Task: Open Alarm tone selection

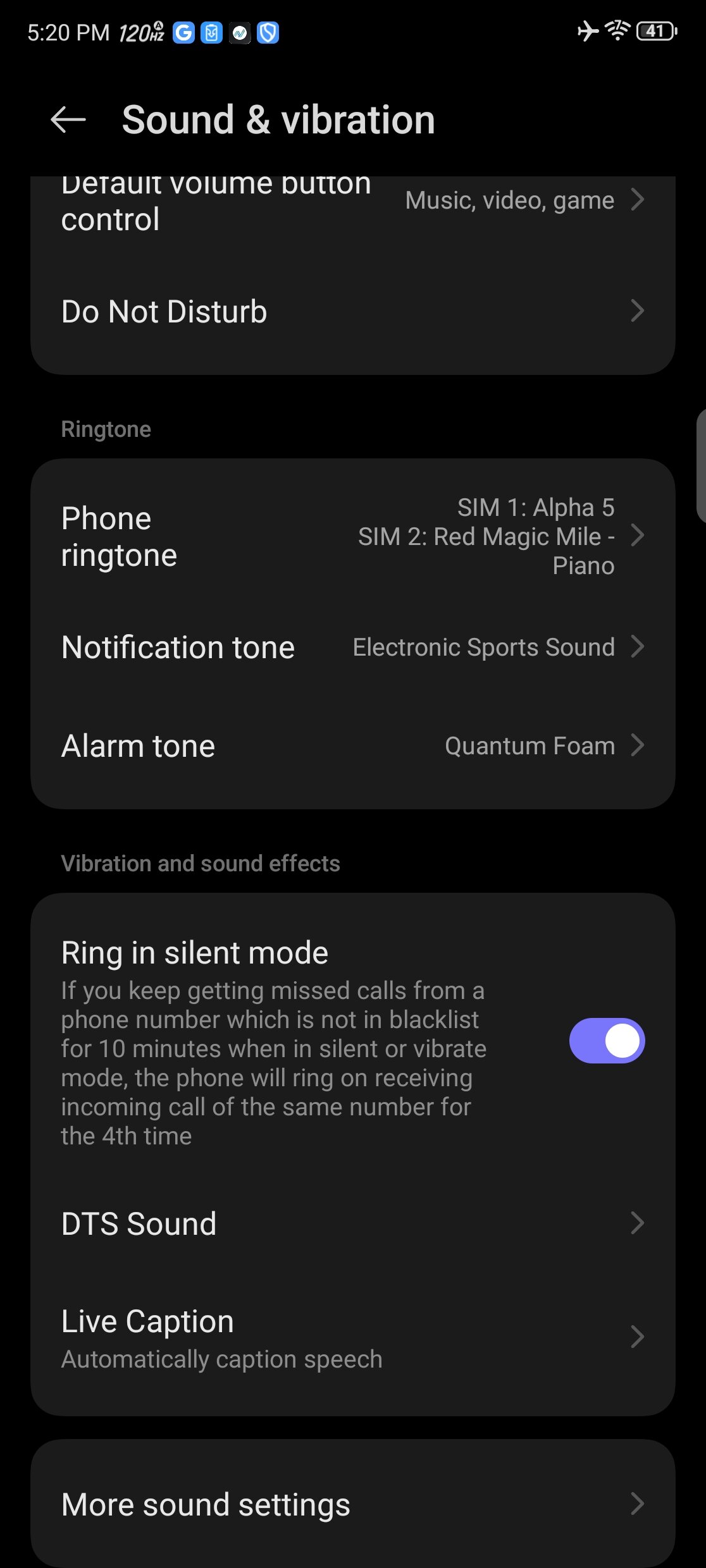Action: click(353, 745)
